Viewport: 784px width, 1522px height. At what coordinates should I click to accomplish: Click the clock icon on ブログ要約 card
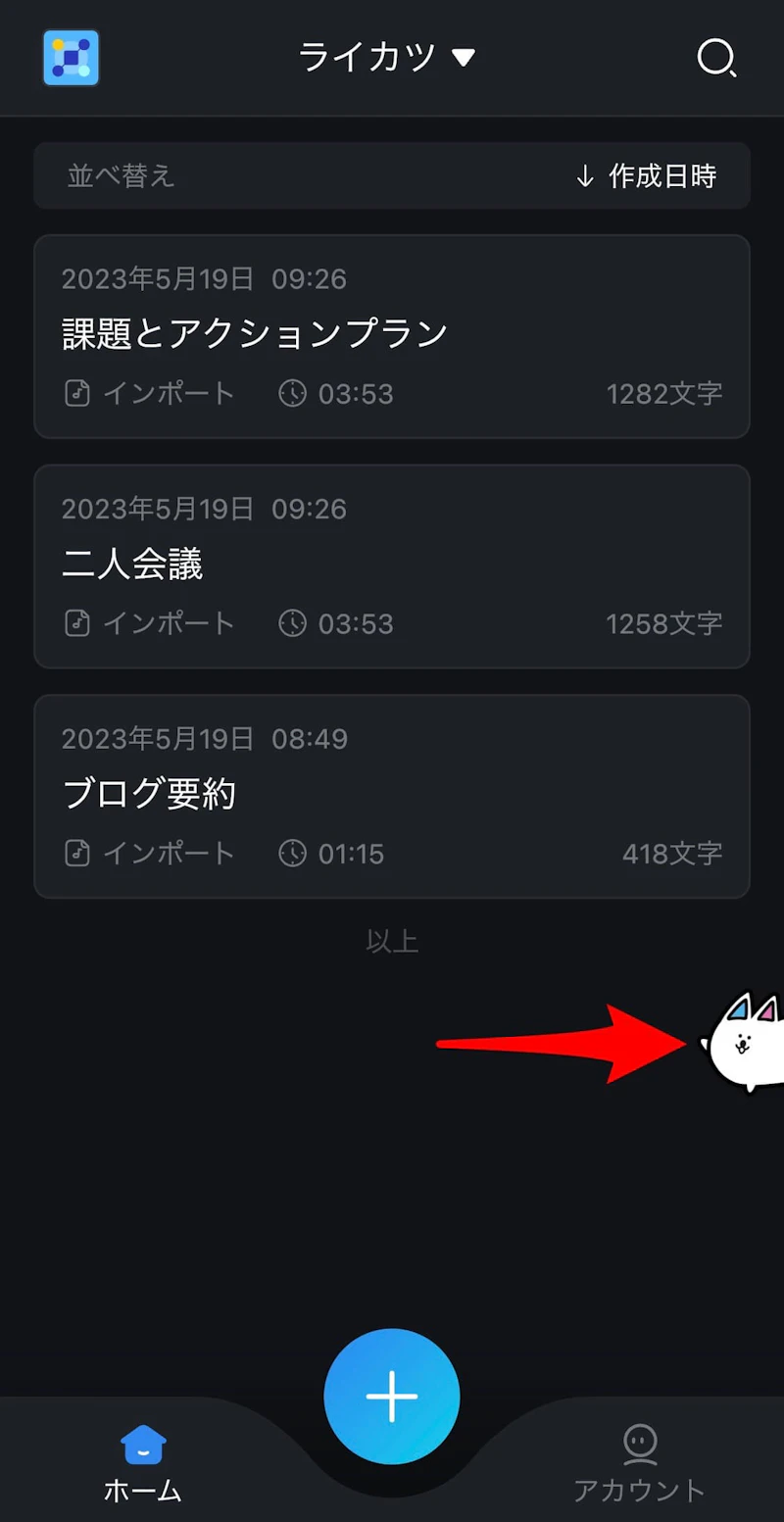pos(292,853)
